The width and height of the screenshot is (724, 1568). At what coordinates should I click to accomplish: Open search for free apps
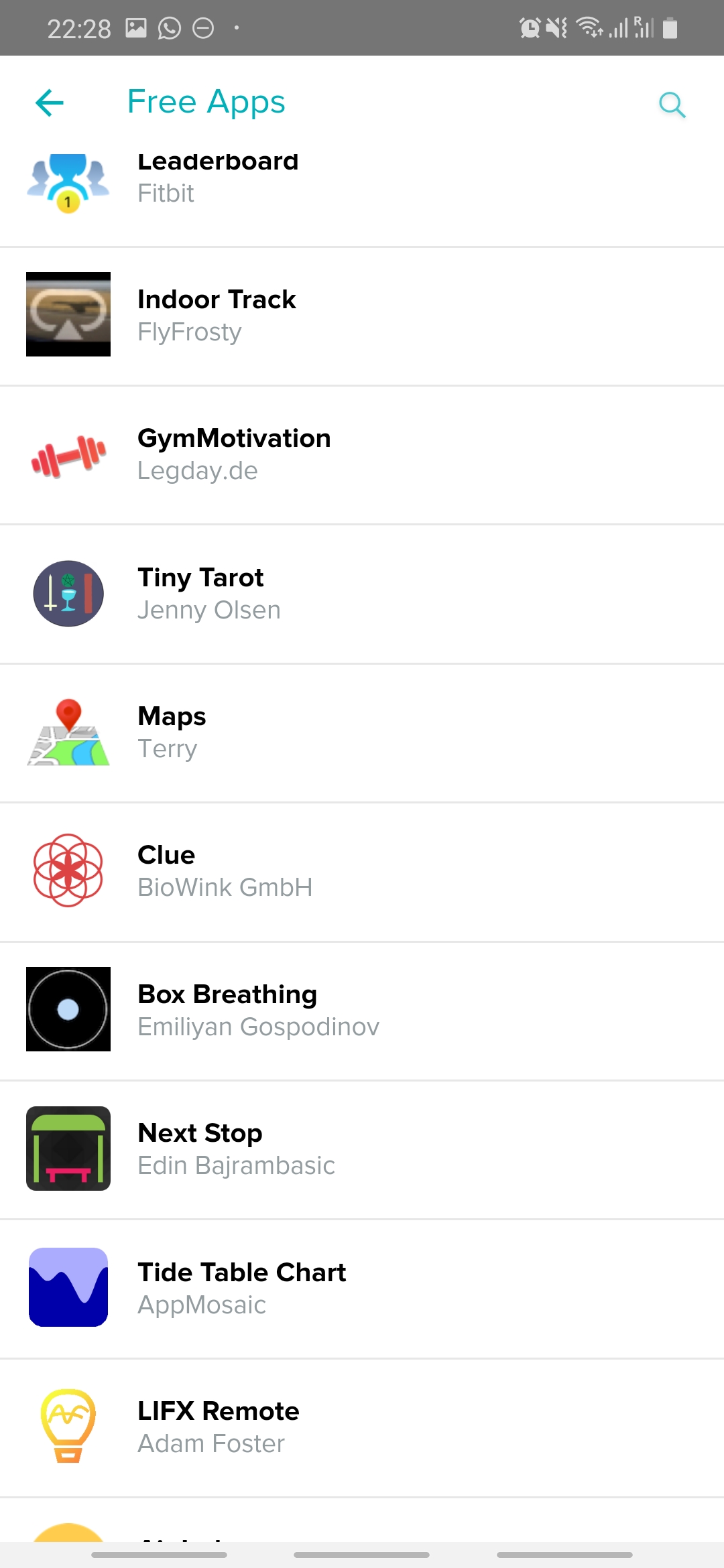tap(672, 105)
